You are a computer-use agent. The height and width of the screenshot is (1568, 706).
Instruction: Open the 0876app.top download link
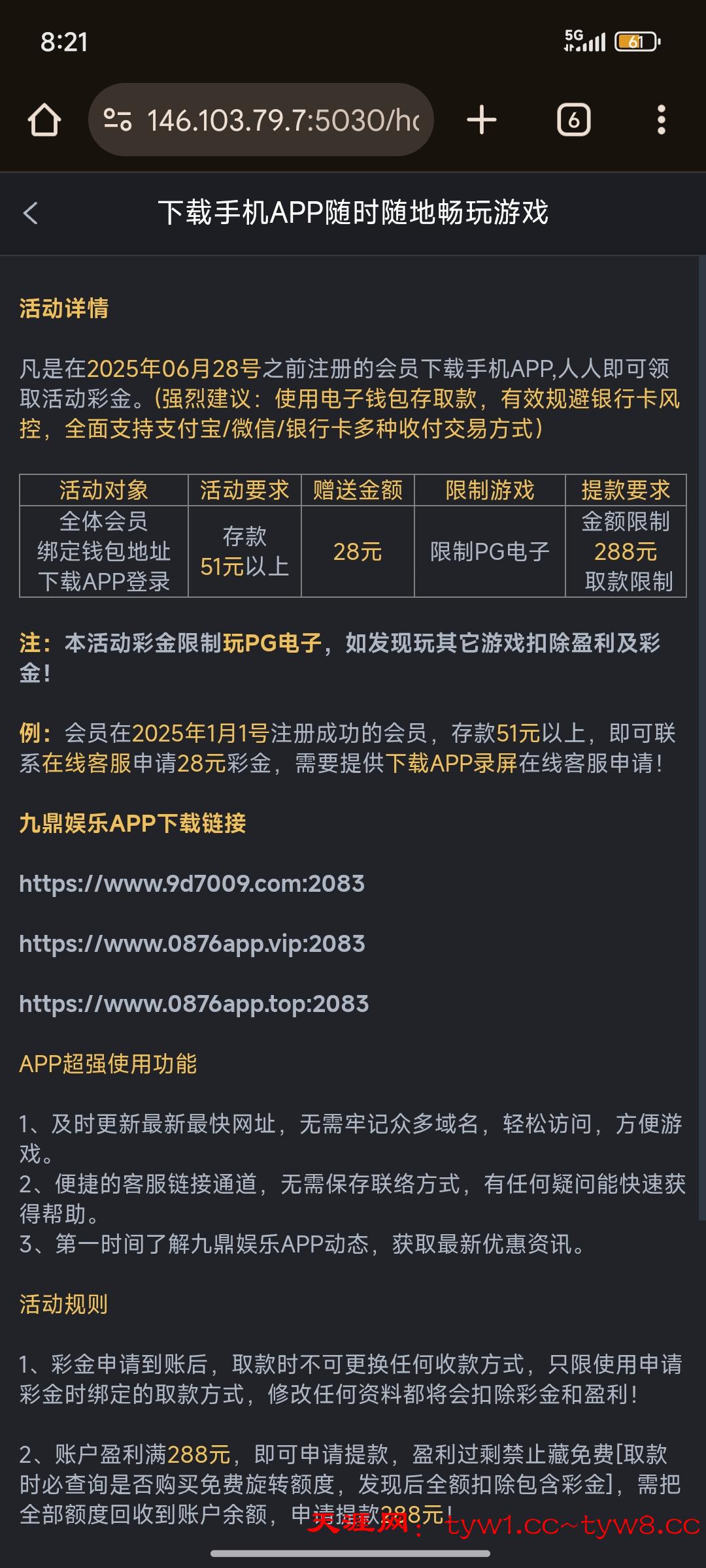193,1004
